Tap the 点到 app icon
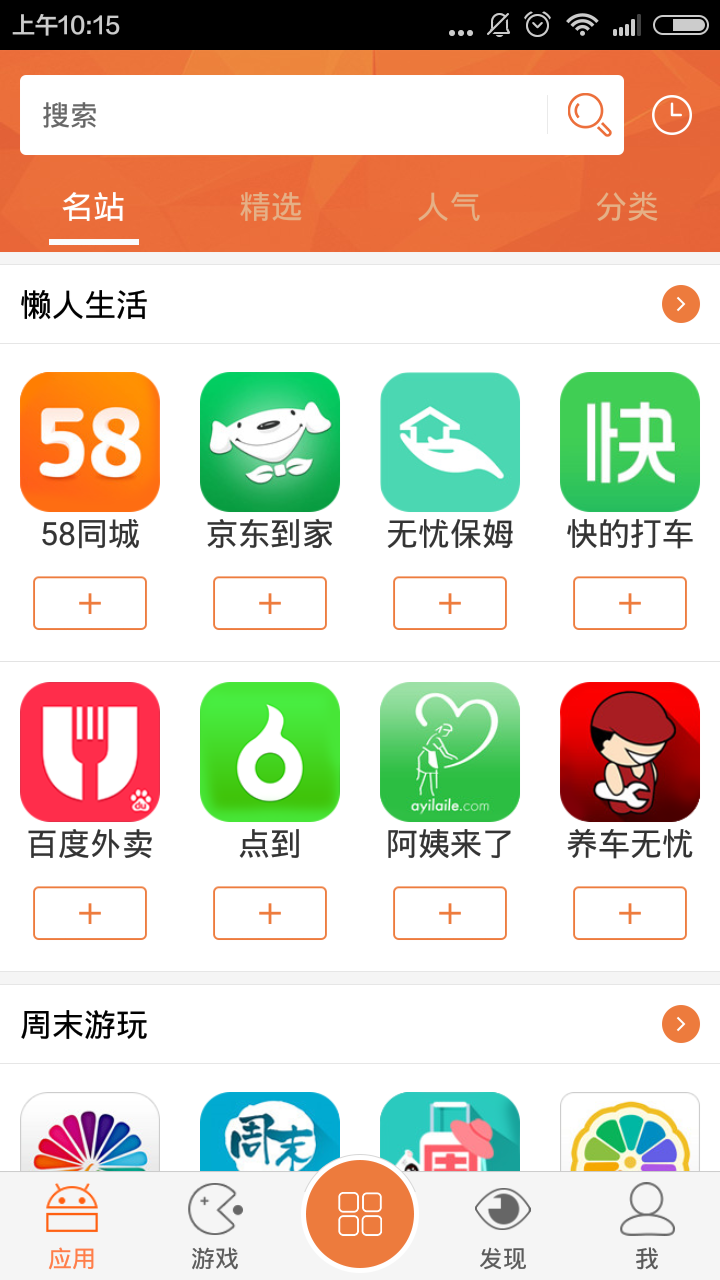The image size is (720, 1280). (270, 751)
